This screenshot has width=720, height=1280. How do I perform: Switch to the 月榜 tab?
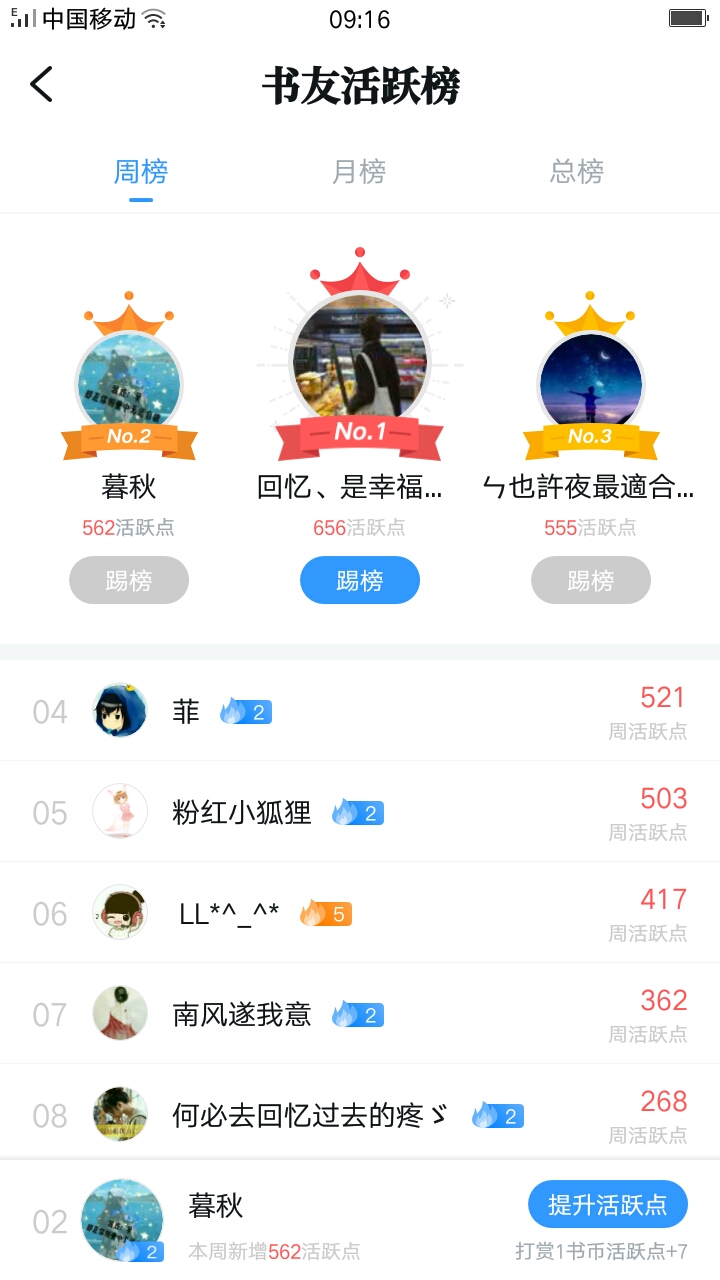[x=359, y=172]
